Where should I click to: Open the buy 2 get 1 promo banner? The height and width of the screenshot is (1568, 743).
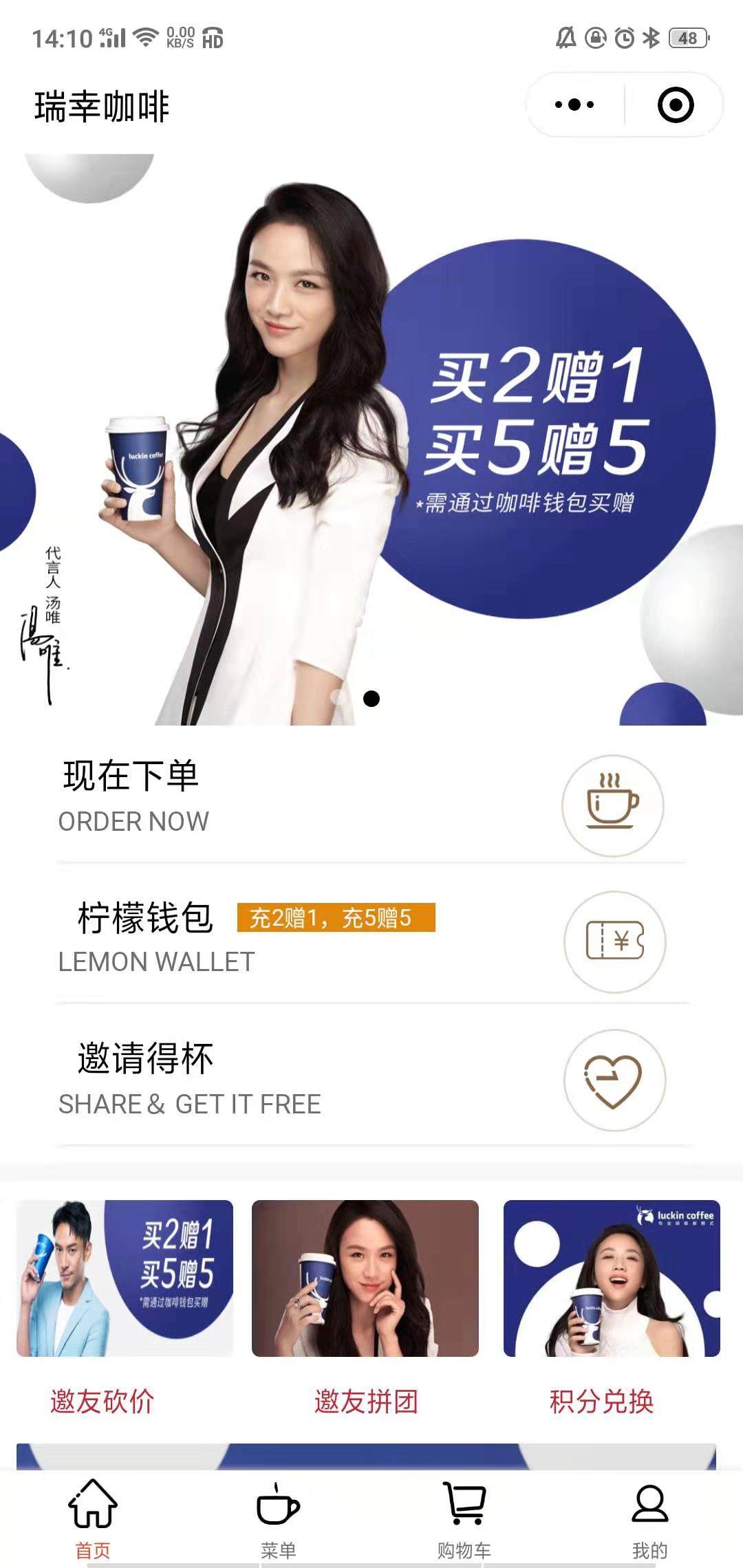(x=371, y=440)
